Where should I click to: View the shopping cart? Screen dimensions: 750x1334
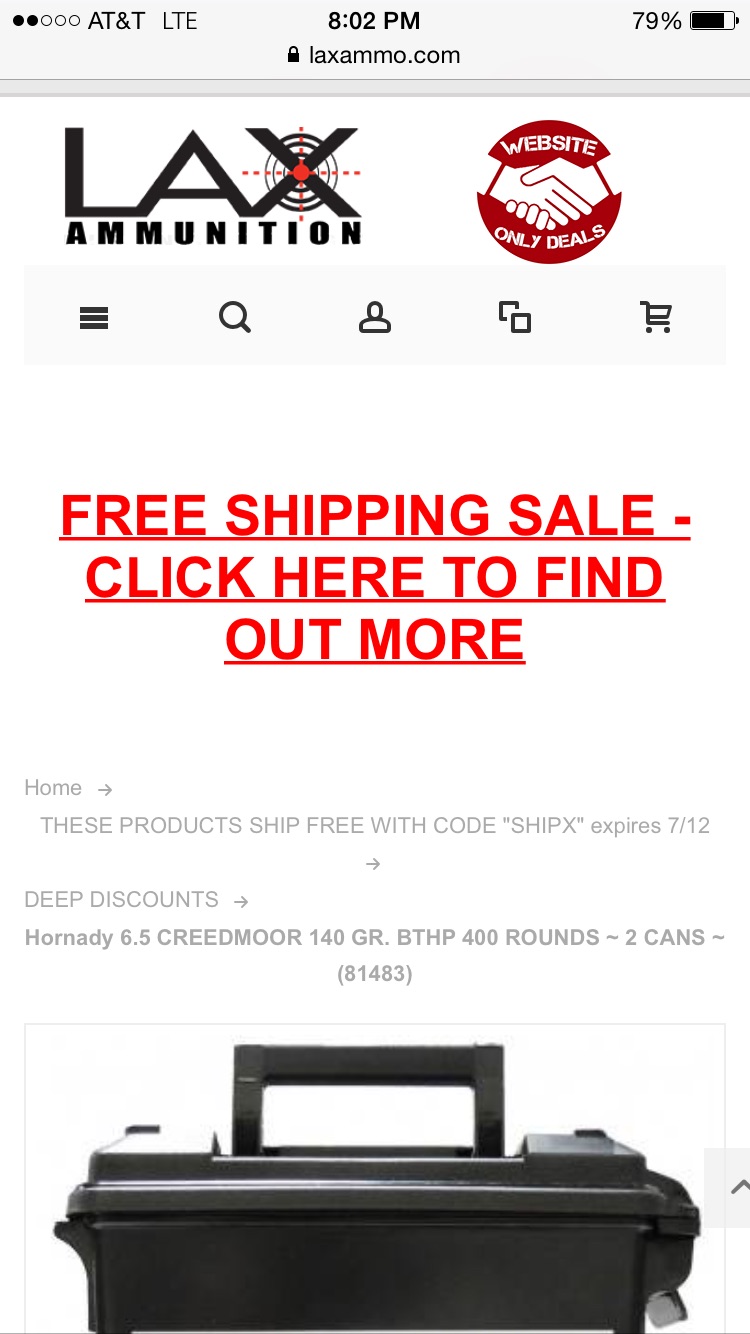click(x=656, y=318)
